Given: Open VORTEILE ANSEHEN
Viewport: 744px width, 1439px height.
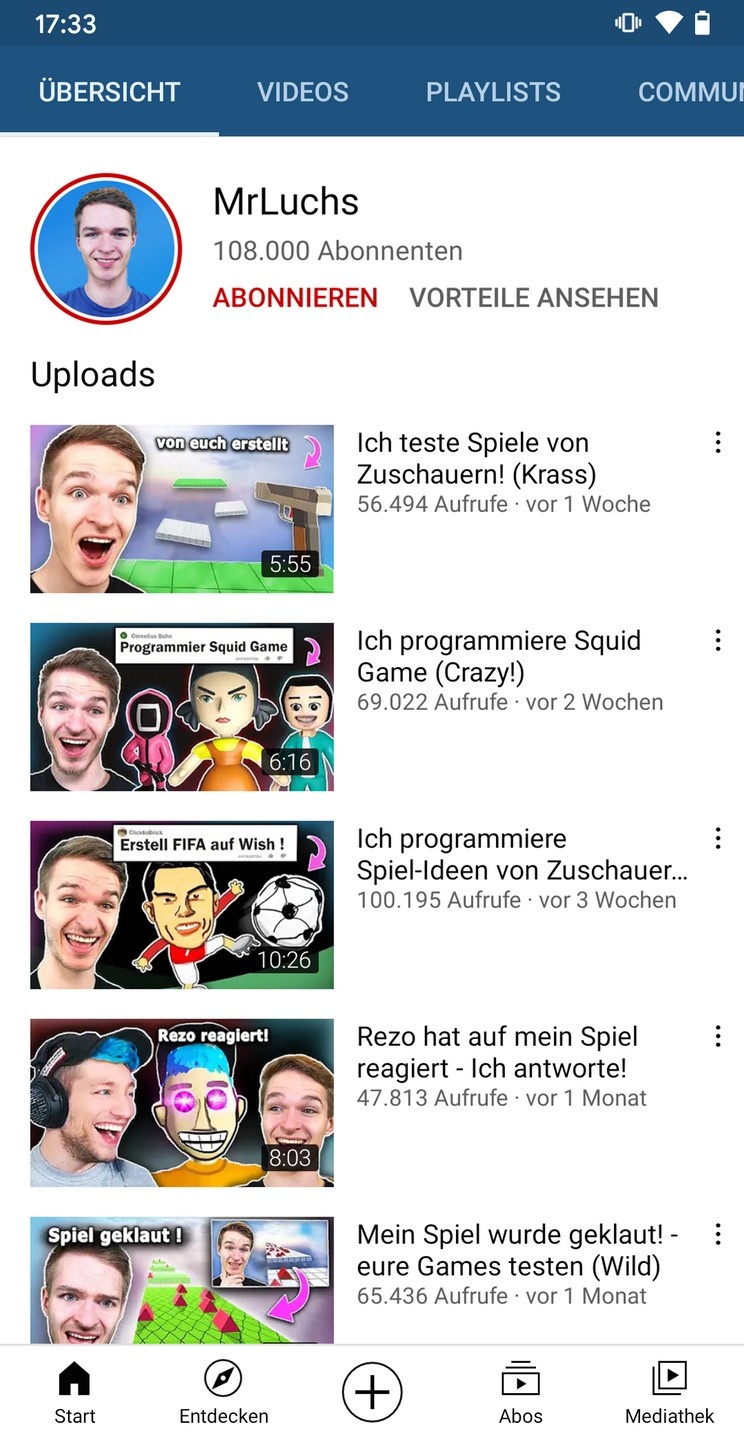Looking at the screenshot, I should point(533,297).
